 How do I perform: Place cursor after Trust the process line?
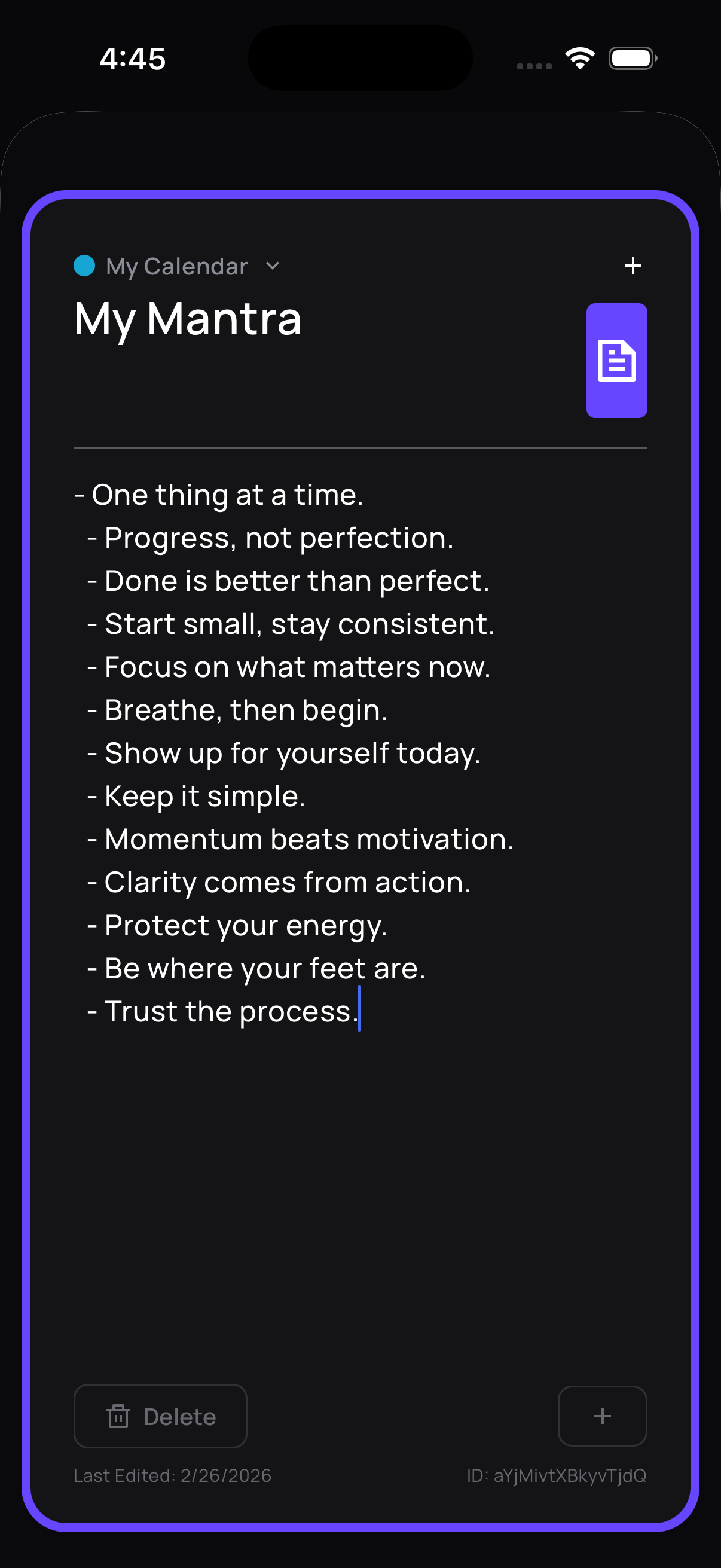pos(360,1011)
